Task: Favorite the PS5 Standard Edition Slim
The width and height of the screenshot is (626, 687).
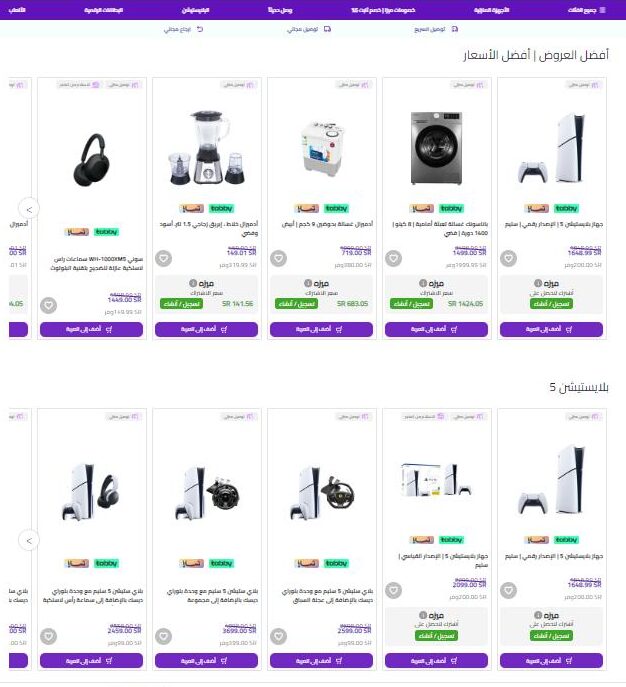Action: 392,589
